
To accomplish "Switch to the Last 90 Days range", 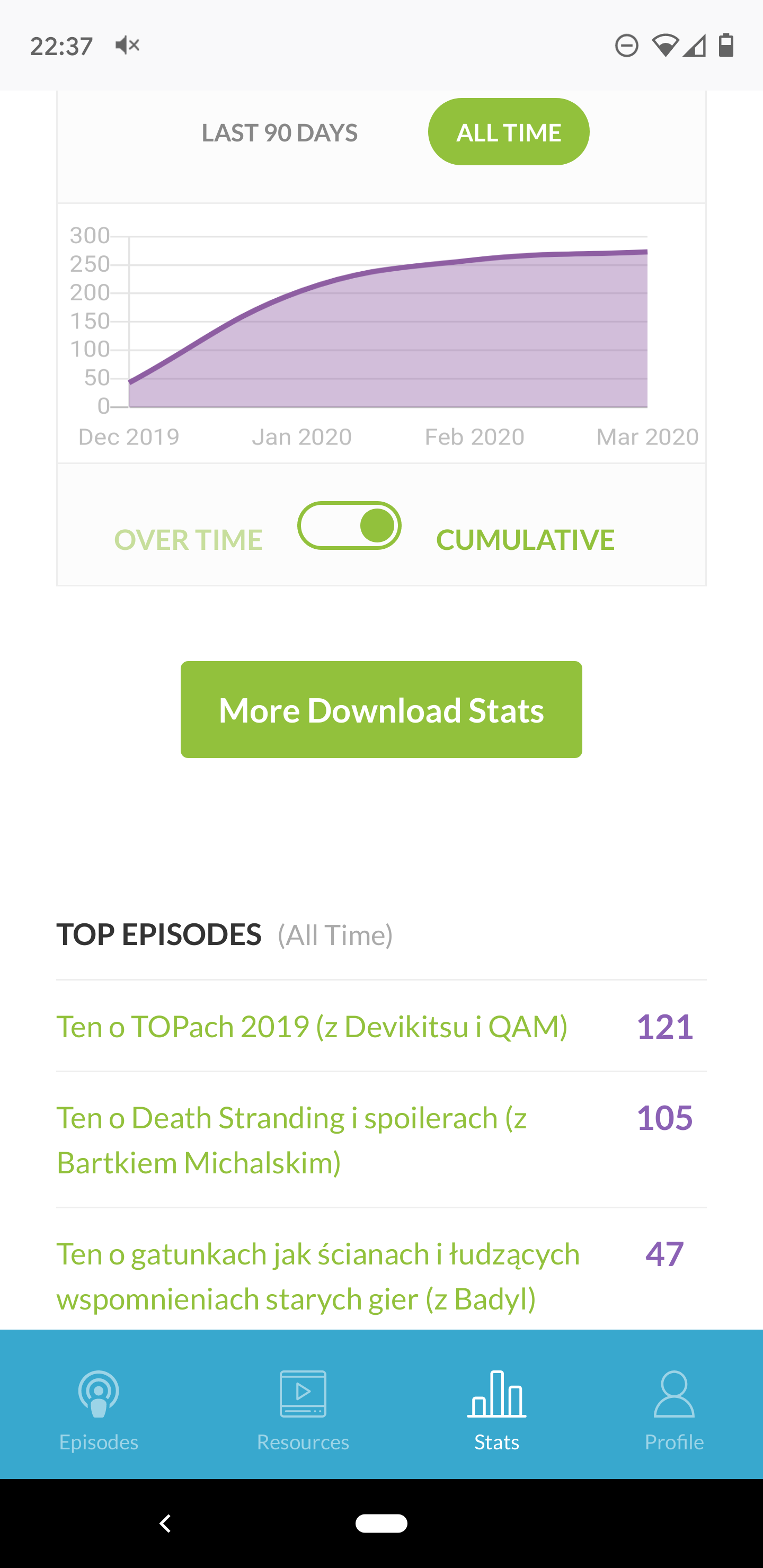I will (280, 132).
